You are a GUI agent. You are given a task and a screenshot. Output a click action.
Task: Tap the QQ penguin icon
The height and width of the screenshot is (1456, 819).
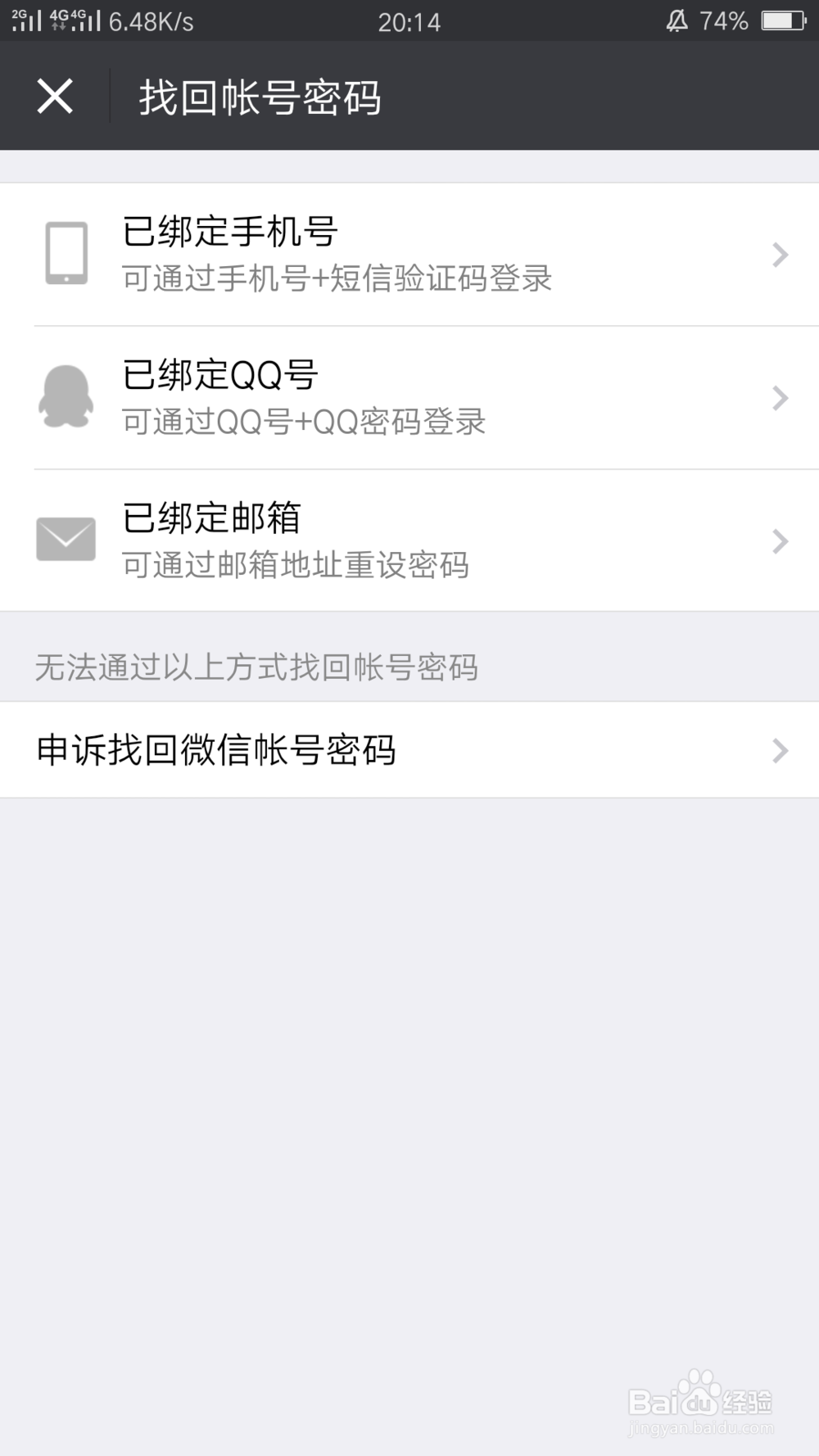point(66,397)
